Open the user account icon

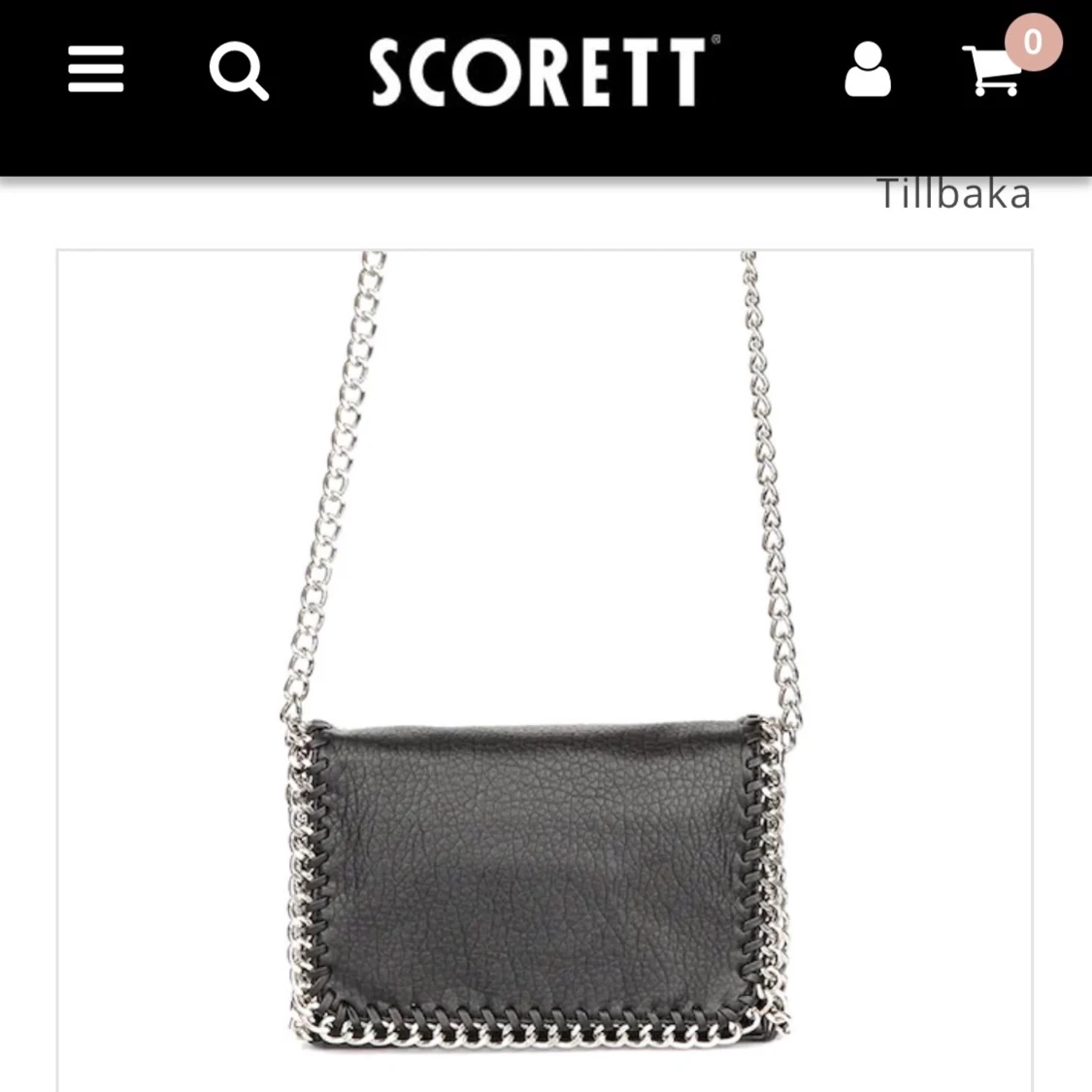[867, 70]
